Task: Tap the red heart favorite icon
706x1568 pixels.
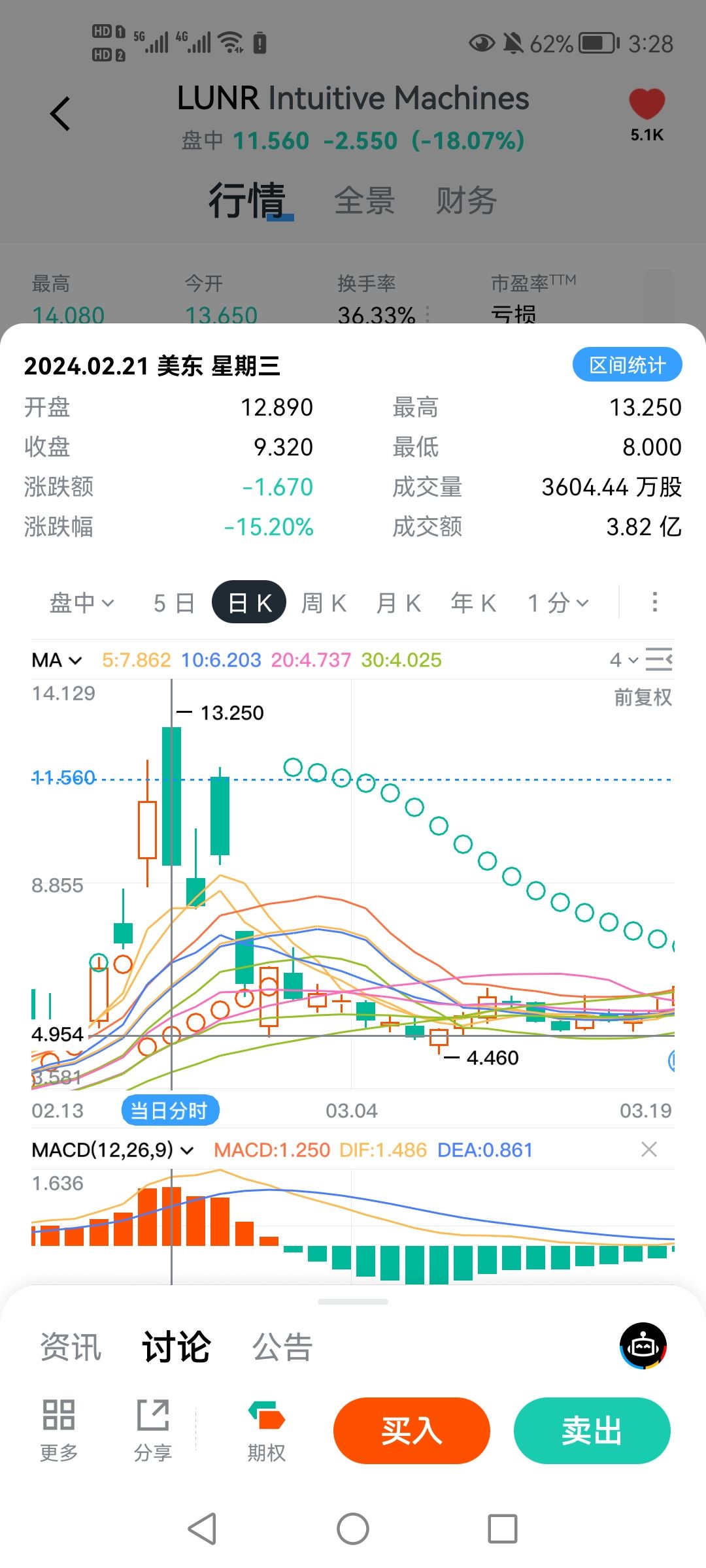Action: pos(647,105)
